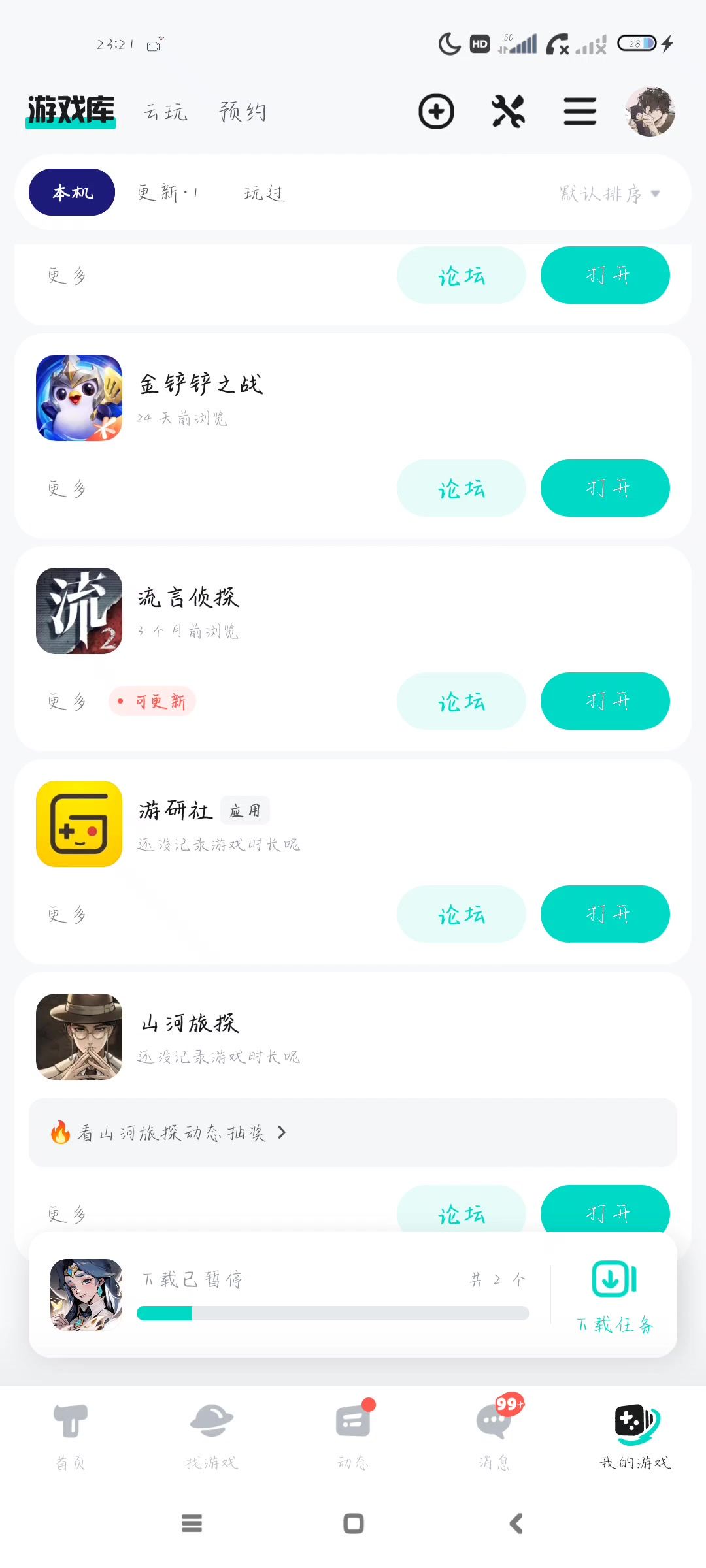
Task: Open the 论坛 for 游研社
Action: [461, 914]
